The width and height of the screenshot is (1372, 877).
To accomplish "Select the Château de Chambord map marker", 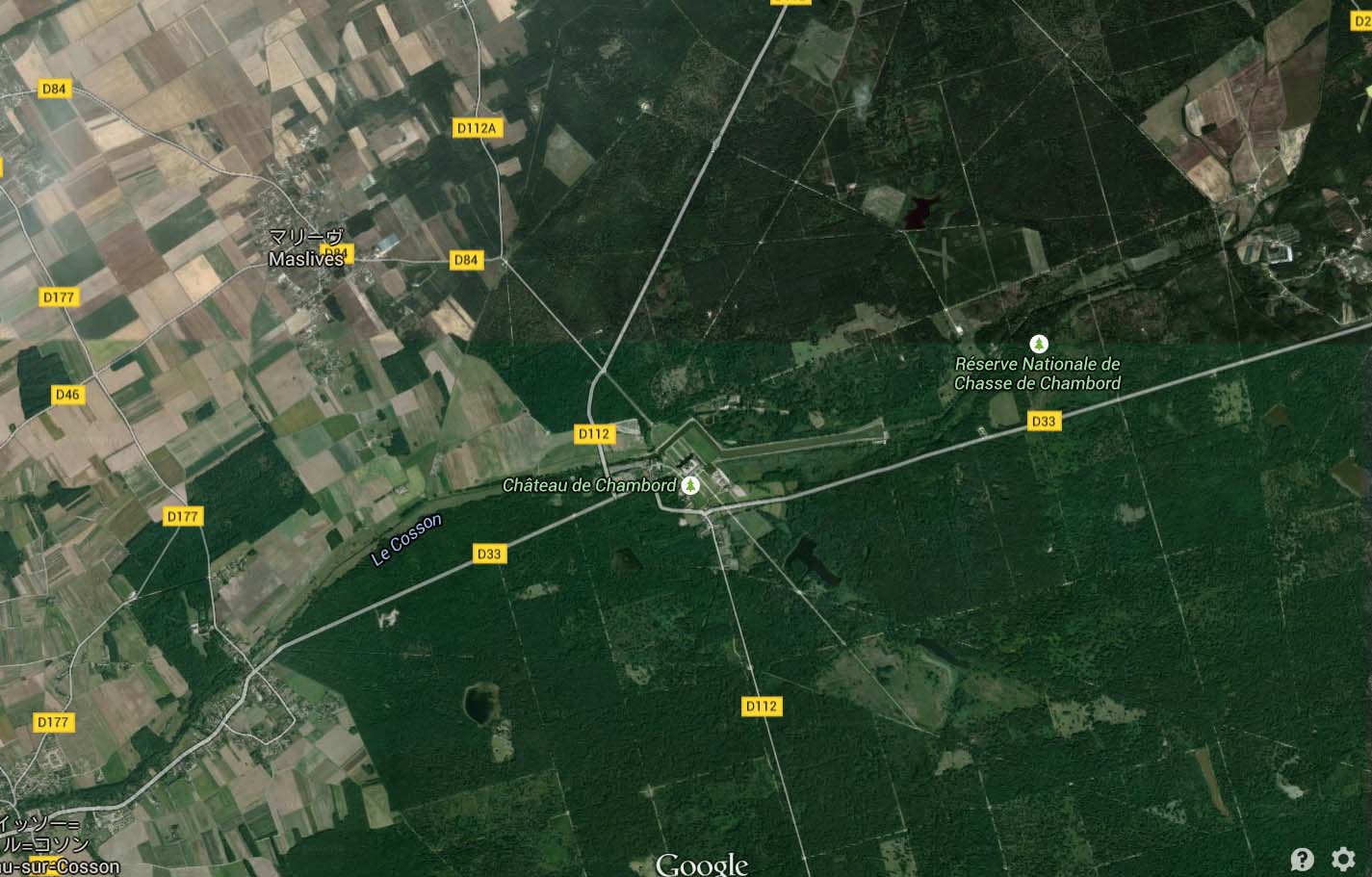I will (x=689, y=485).
